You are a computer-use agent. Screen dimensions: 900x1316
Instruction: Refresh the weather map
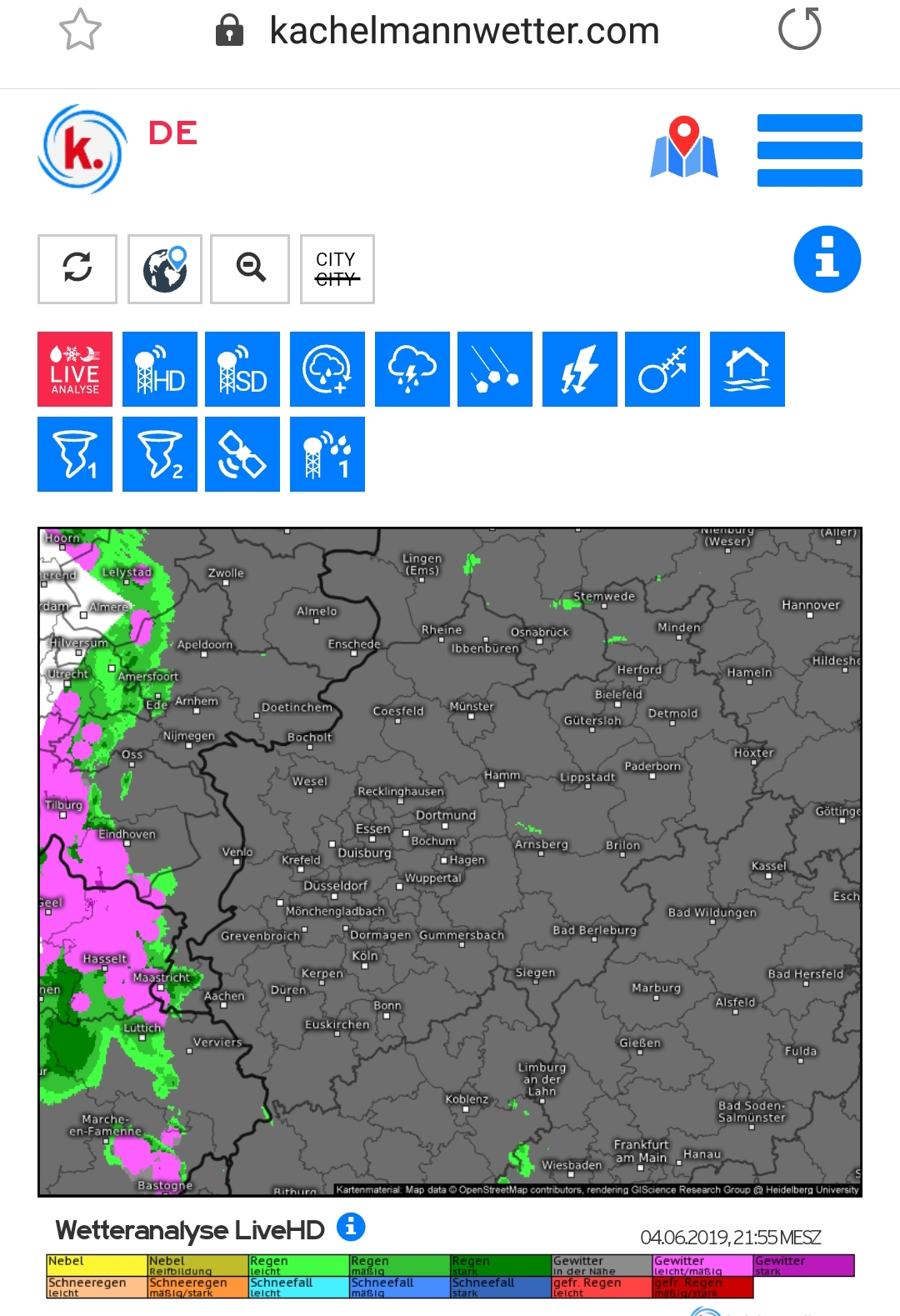tap(77, 268)
